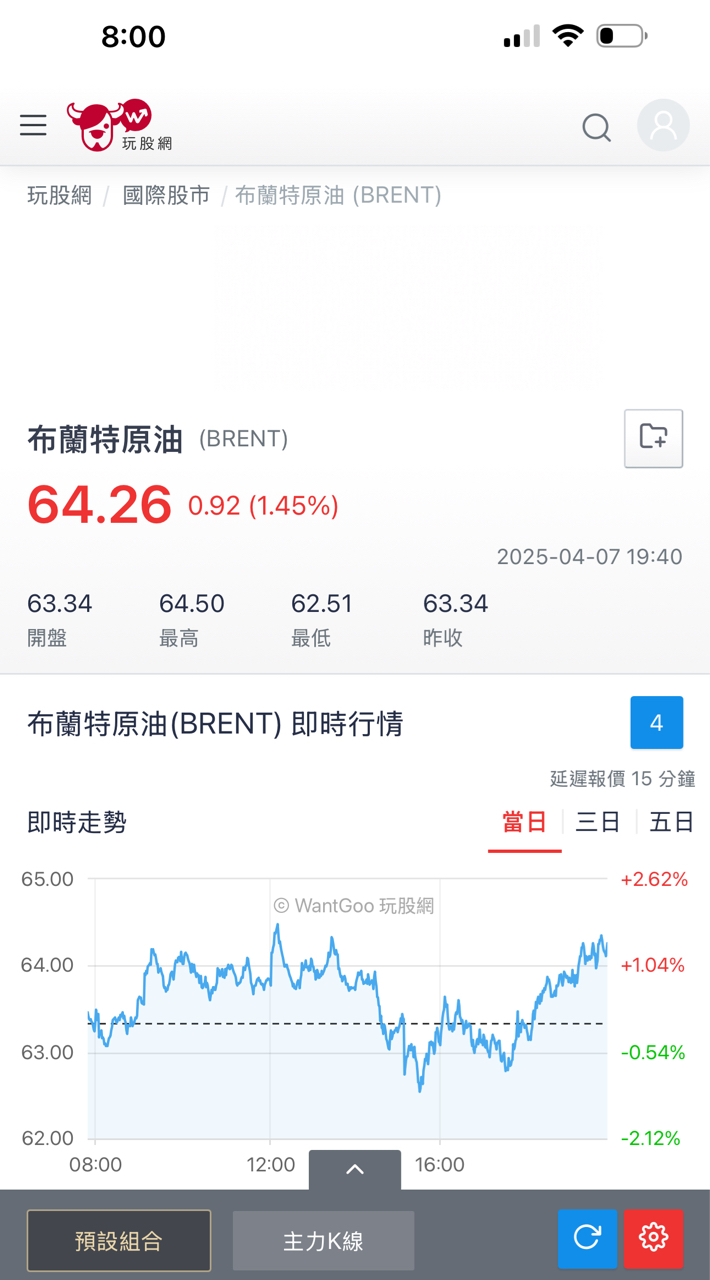Screen dimensions: 710x1280
Task: Tap the search magnifier icon
Action: tap(596, 127)
